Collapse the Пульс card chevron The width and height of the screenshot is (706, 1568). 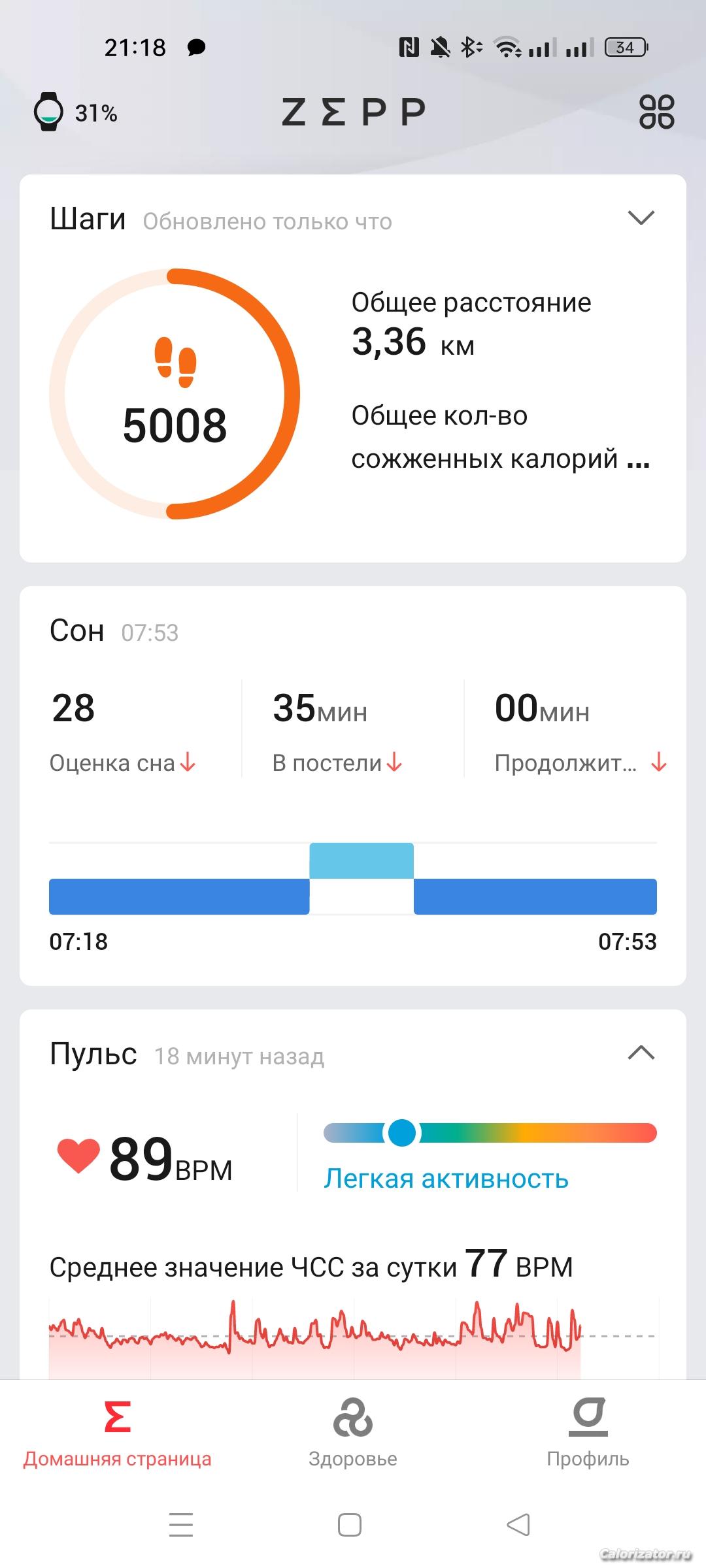tap(641, 1053)
